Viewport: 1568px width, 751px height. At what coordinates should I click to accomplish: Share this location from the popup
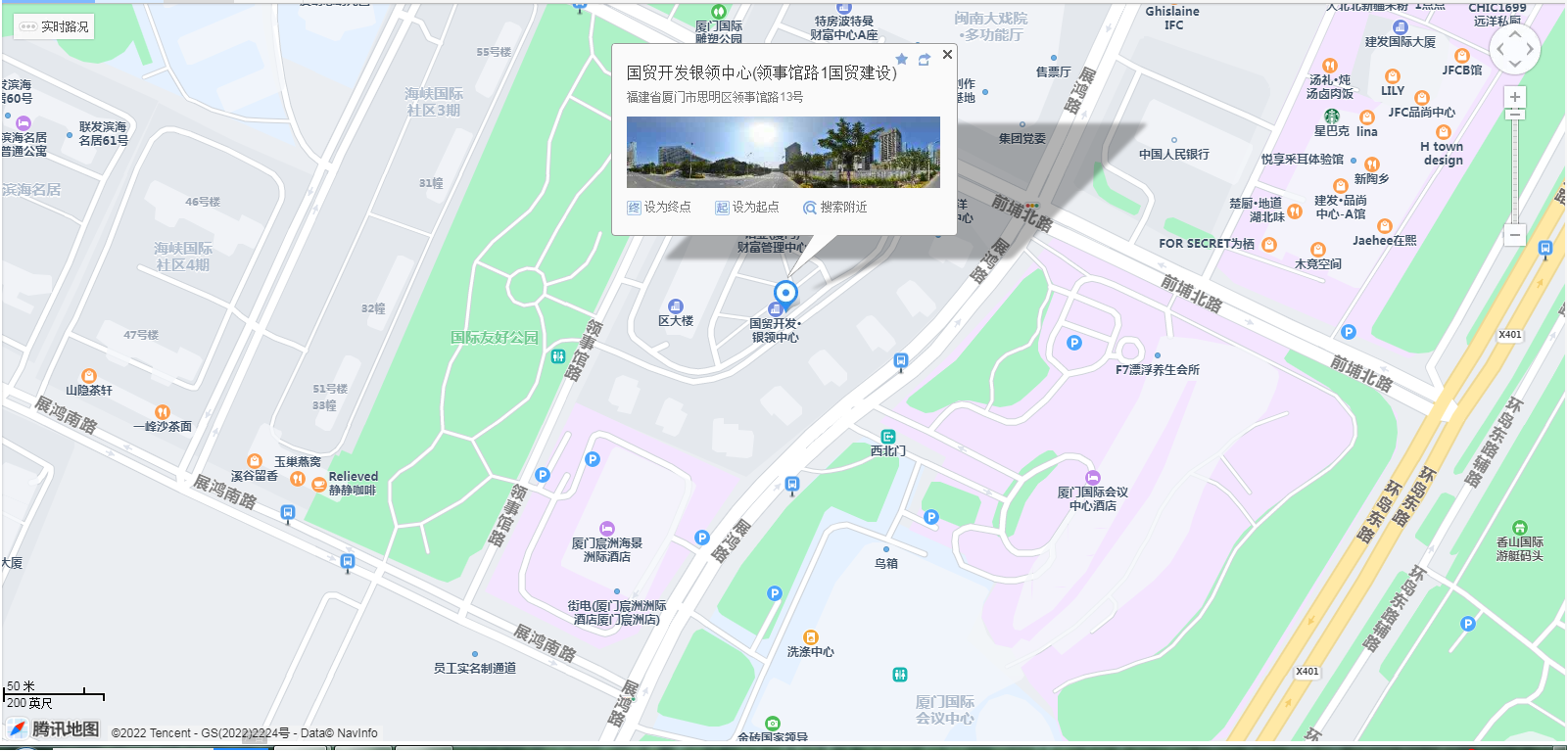pos(924,60)
